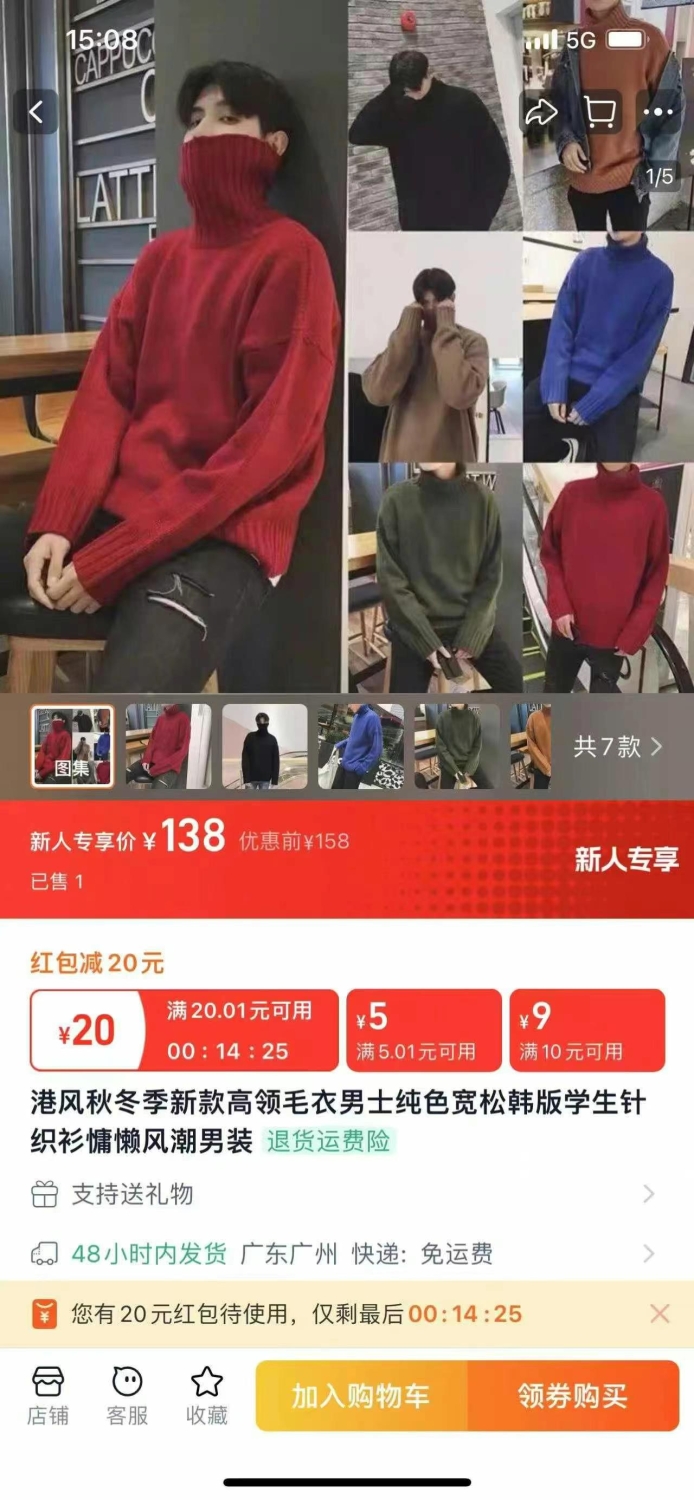This screenshot has height=1500, width=694.
Task: Open the three-dot overflow menu
Action: tap(658, 112)
